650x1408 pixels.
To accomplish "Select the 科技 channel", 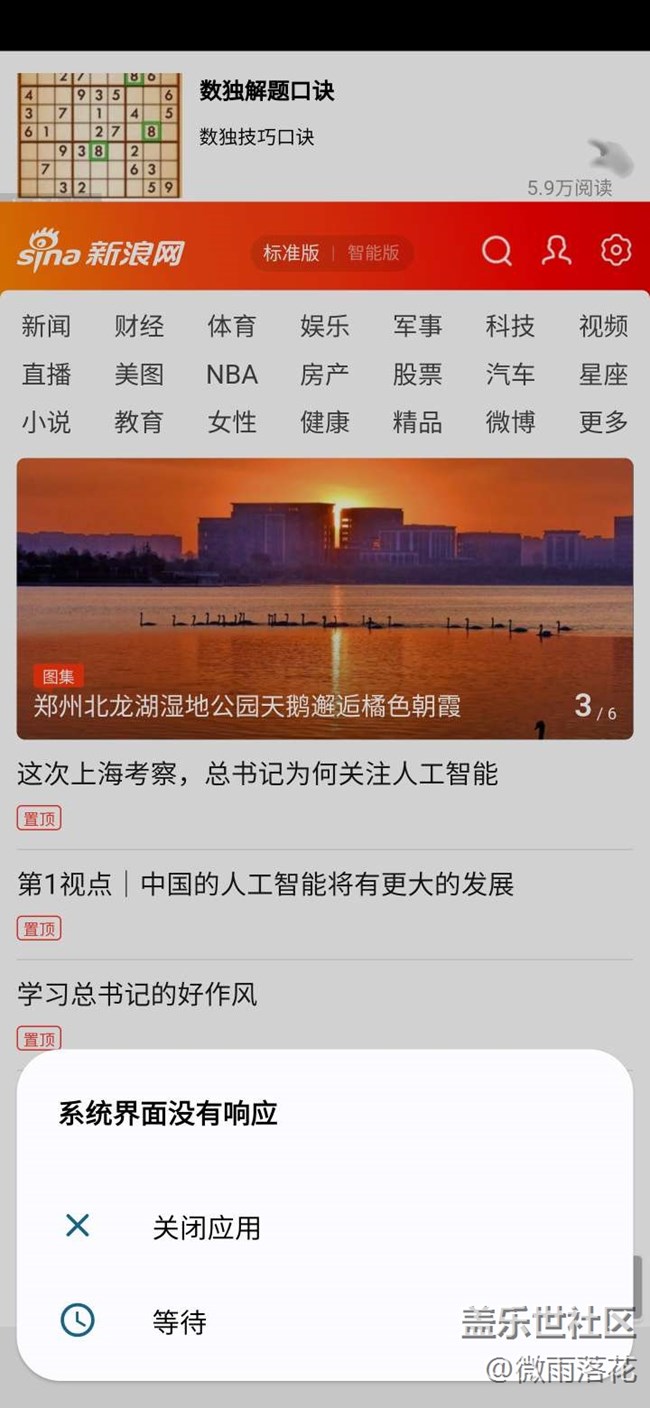I will point(510,326).
